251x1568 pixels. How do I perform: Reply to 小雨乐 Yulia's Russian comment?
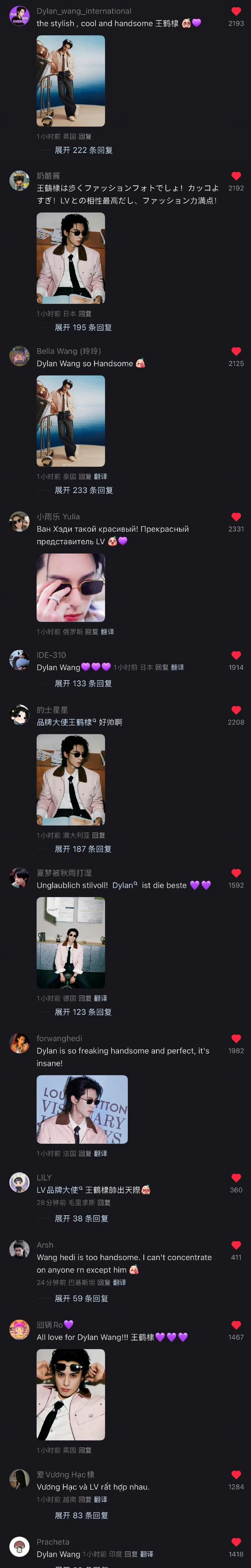[x=92, y=632]
